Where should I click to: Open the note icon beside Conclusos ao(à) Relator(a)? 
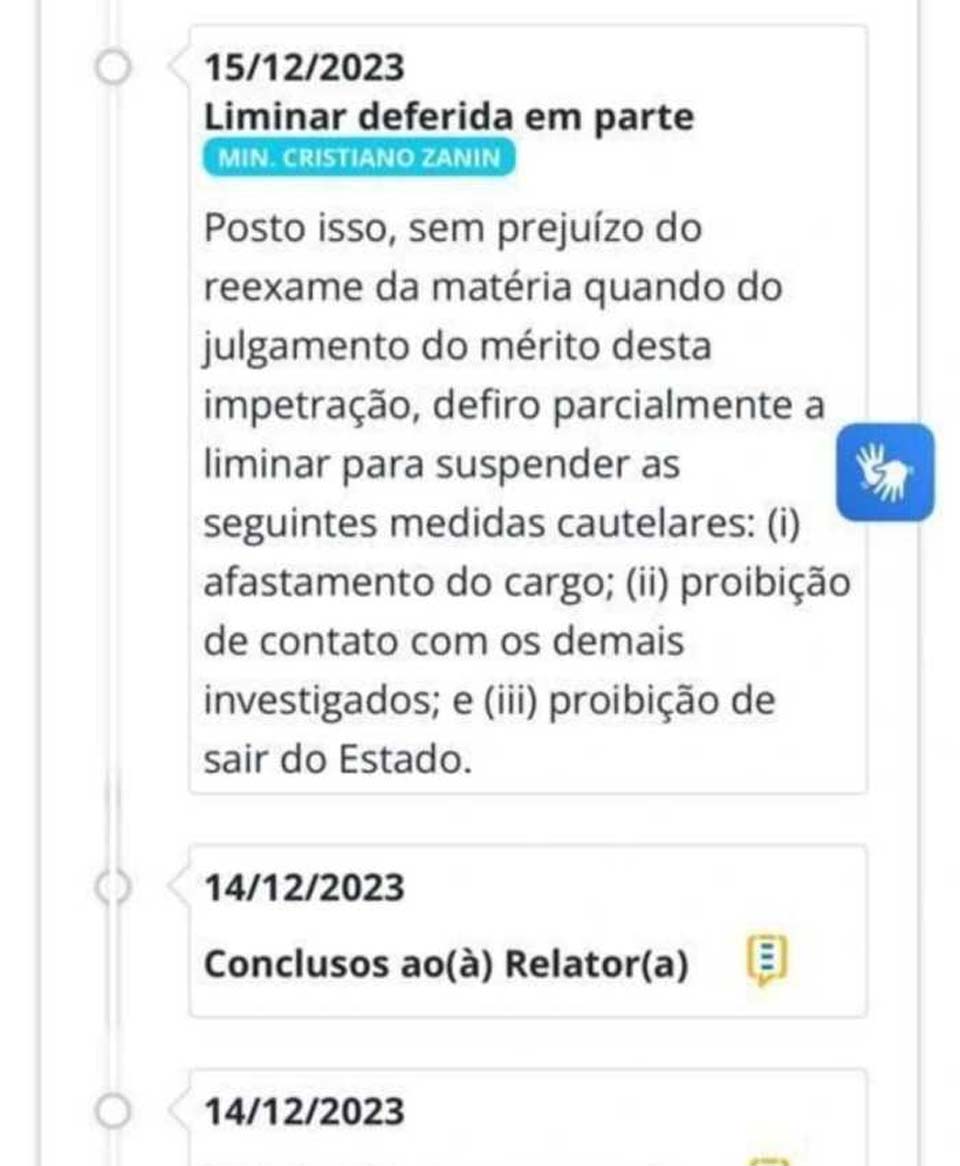tap(767, 963)
